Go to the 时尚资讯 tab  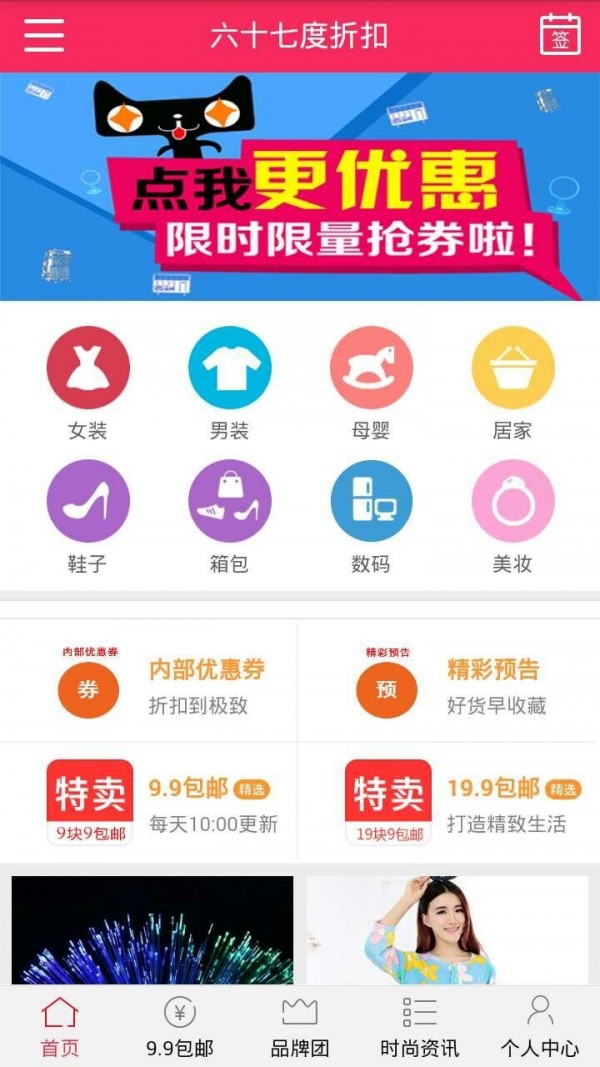420,1027
